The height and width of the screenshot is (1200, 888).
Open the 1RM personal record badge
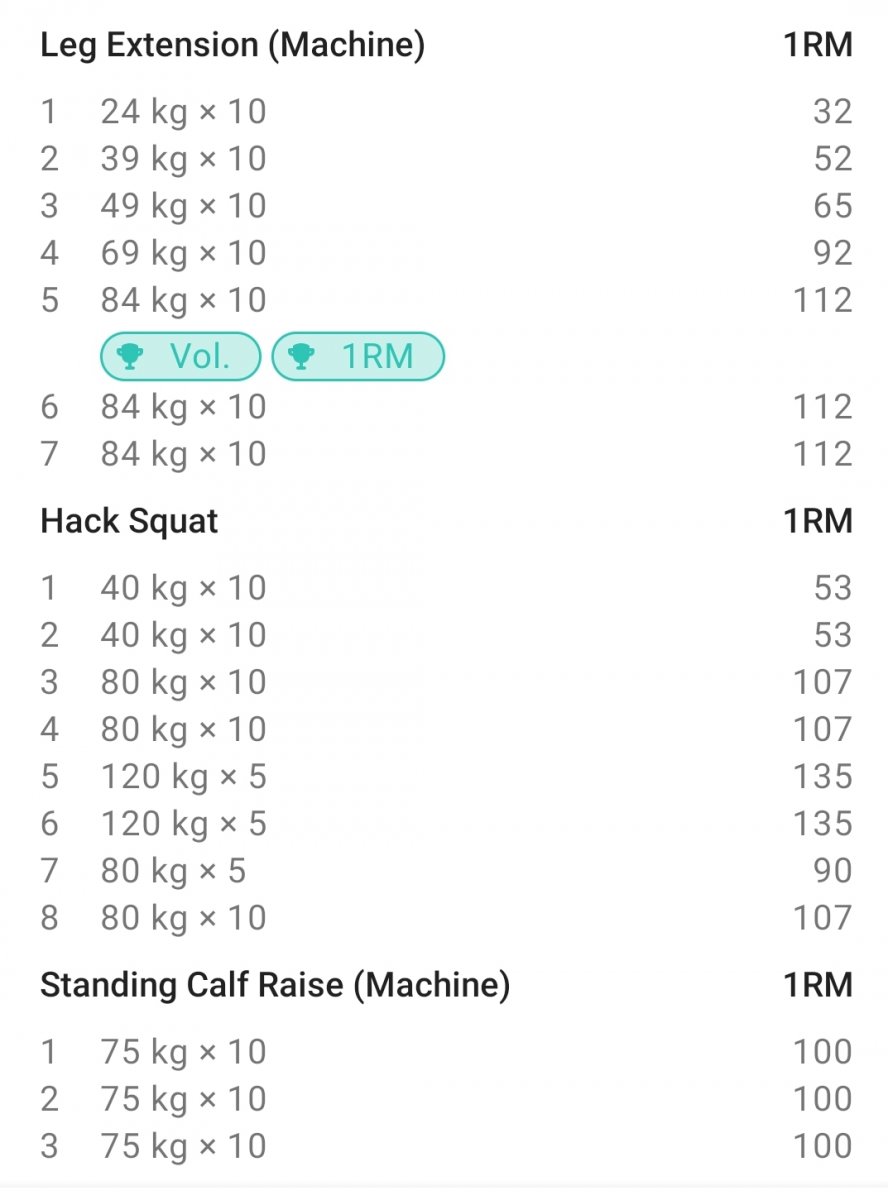click(x=358, y=356)
